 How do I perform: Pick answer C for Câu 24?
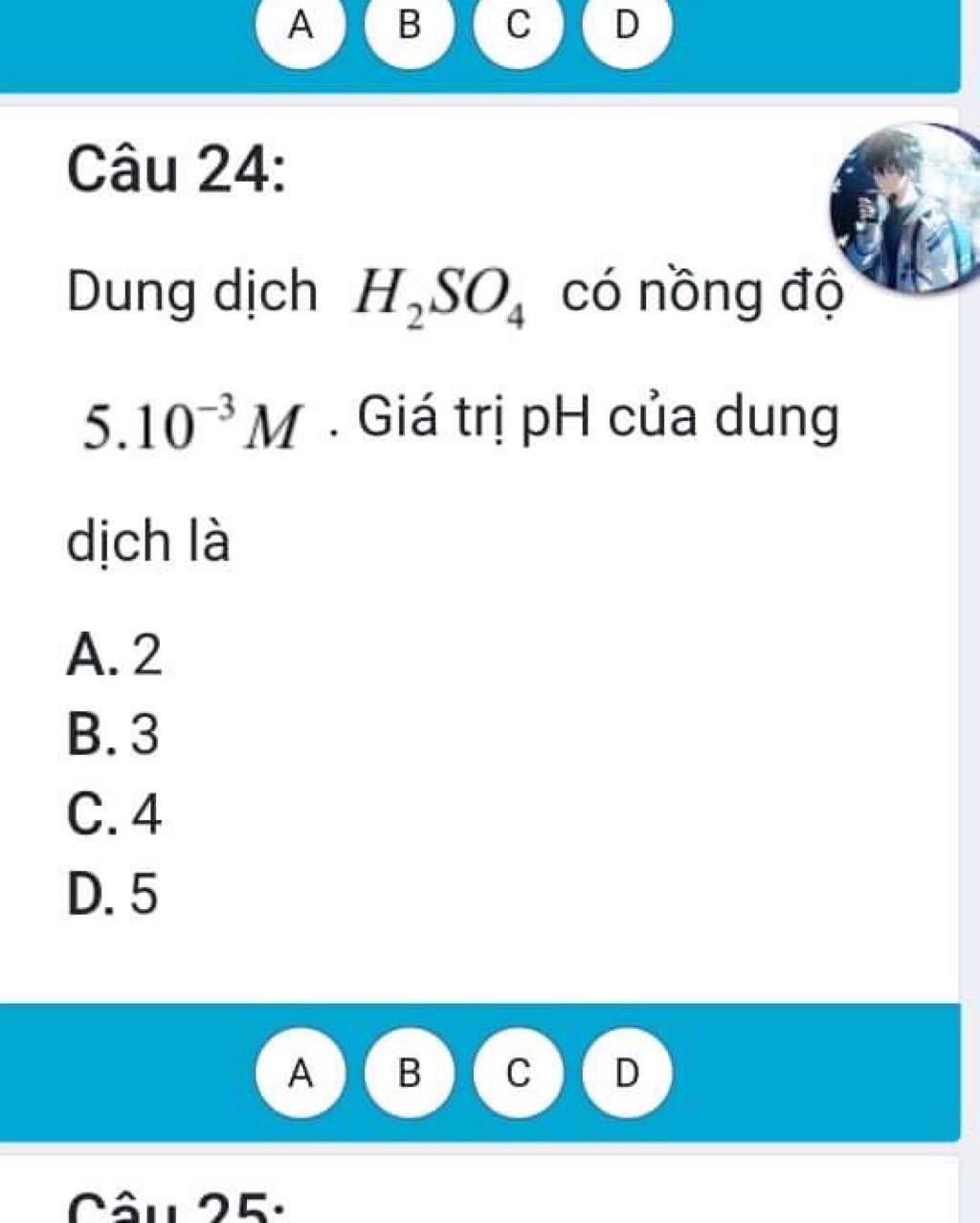[x=518, y=1074]
